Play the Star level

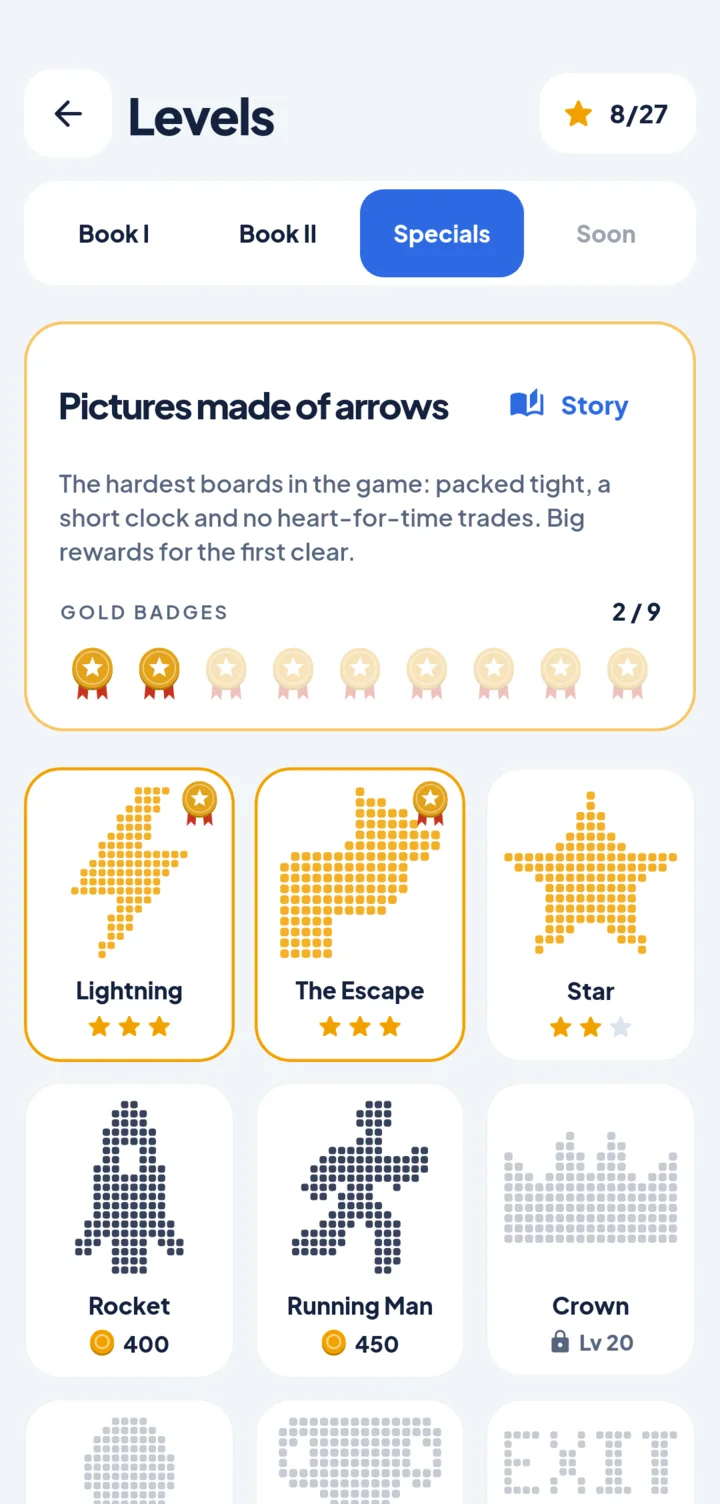[x=590, y=914]
